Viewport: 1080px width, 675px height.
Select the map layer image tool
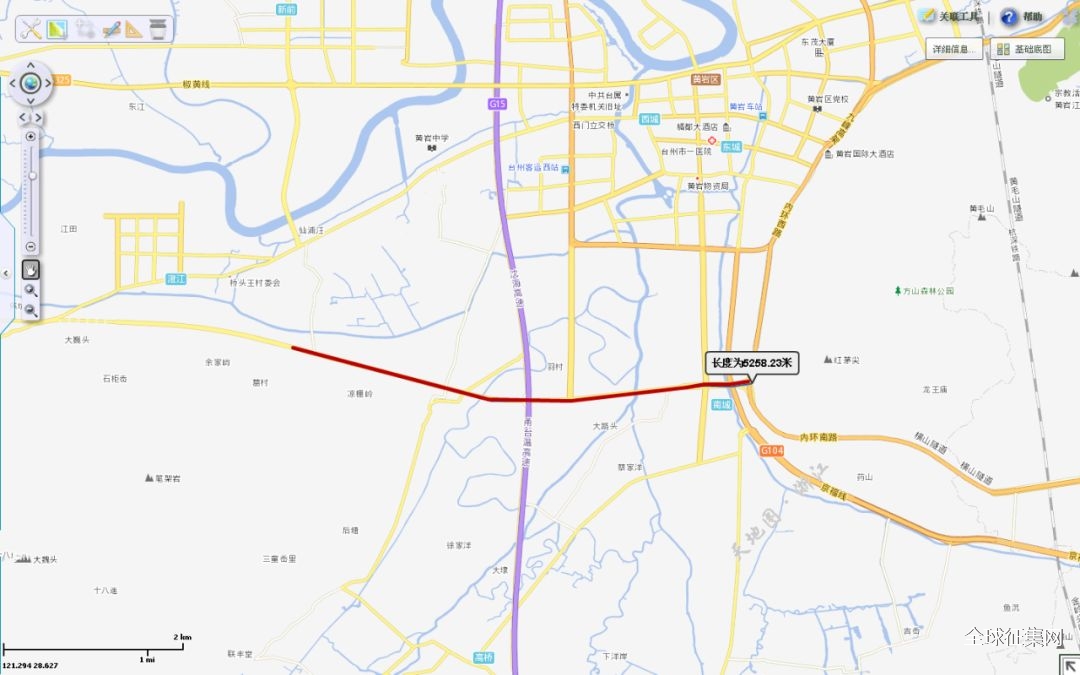click(57, 29)
